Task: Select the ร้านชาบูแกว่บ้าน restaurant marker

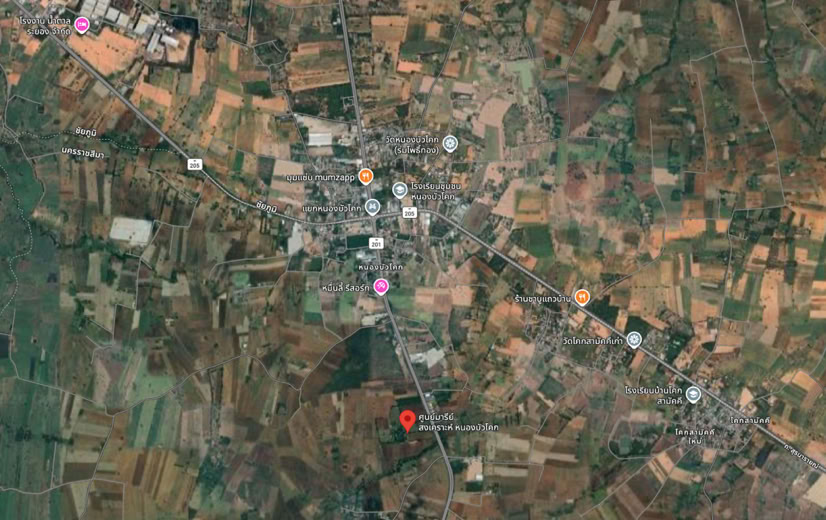Action: [582, 298]
